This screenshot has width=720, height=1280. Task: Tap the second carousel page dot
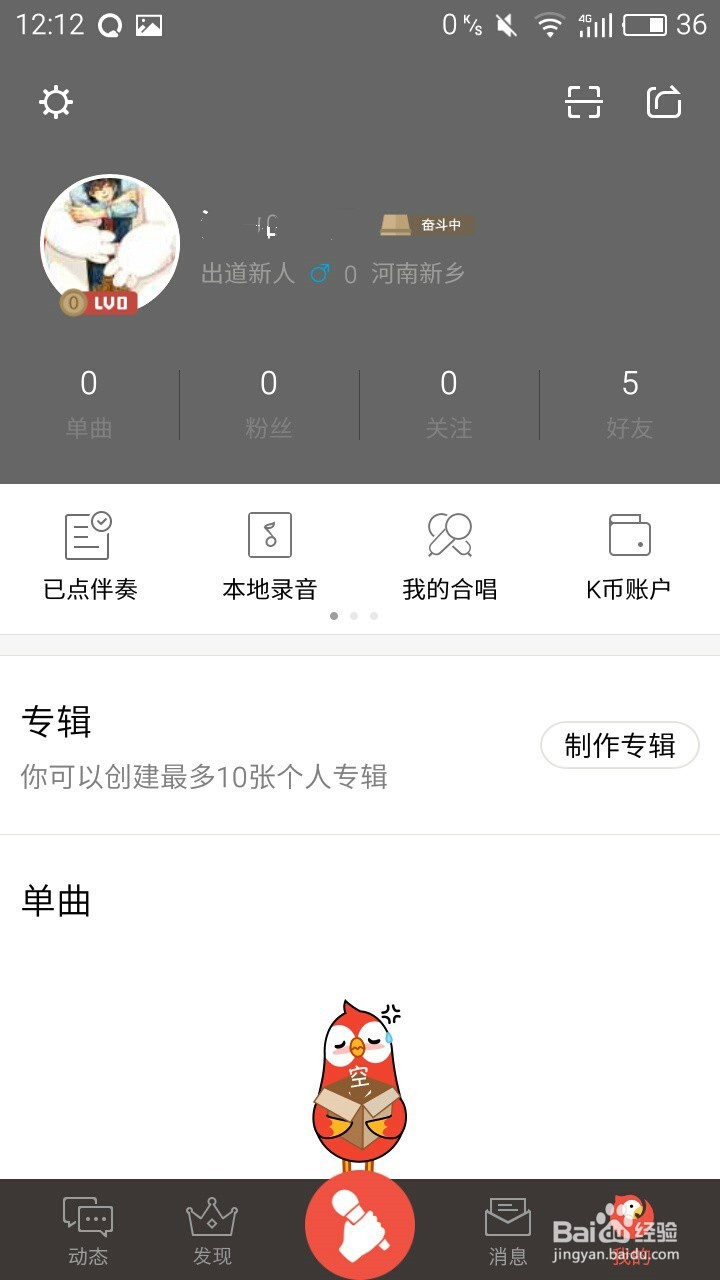354,616
